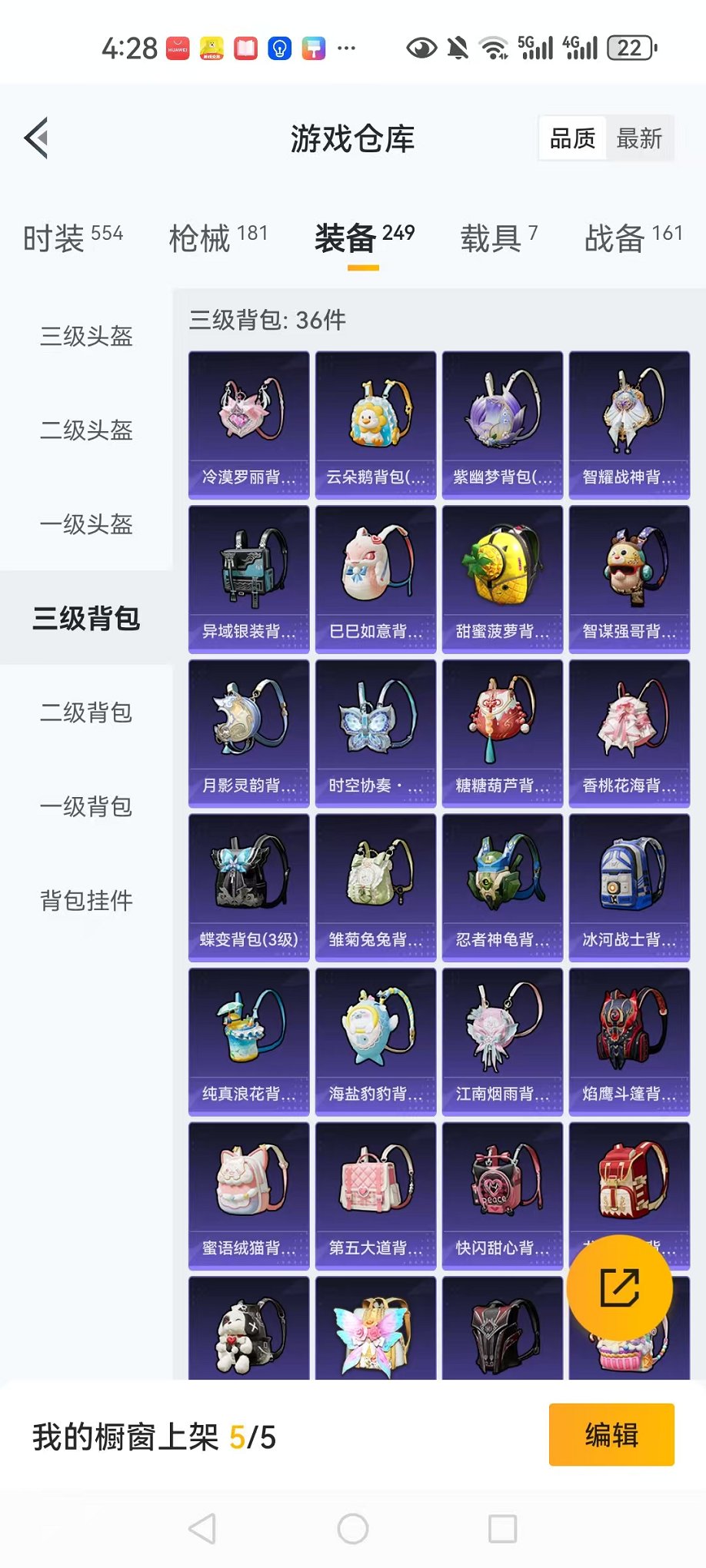Select 二级头盔 in the sidebar
Image resolution: width=706 pixels, height=1568 pixels.
pyautogui.click(x=86, y=430)
